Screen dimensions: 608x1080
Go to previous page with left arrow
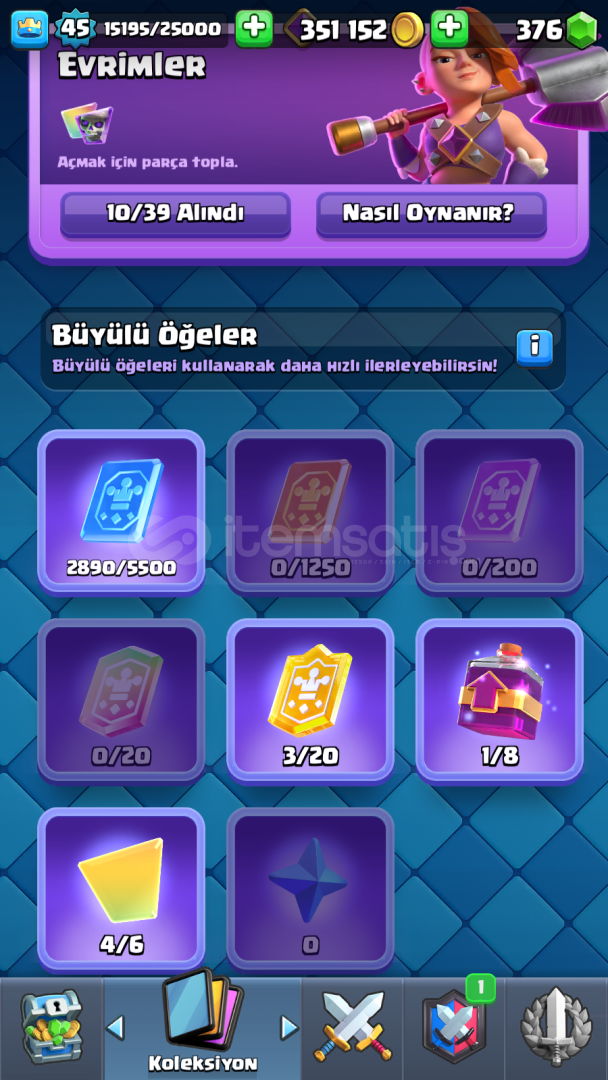(117, 1027)
